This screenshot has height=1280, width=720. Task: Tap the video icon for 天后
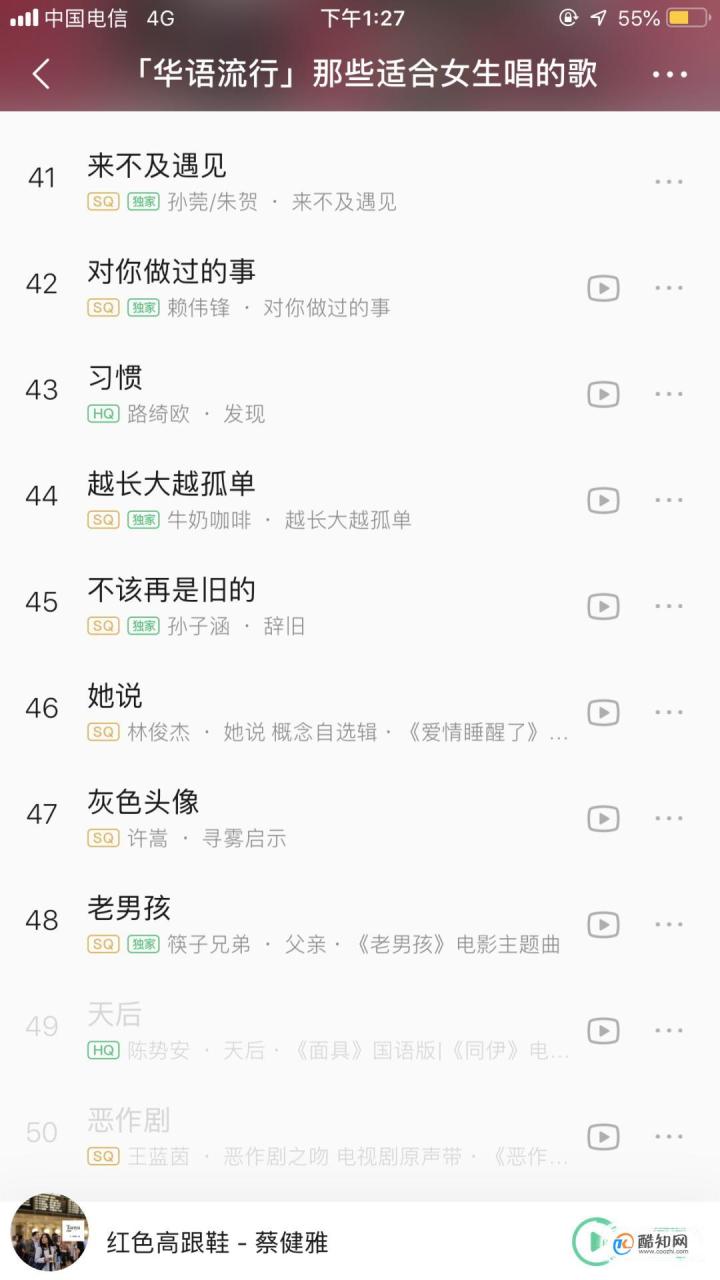point(602,1031)
